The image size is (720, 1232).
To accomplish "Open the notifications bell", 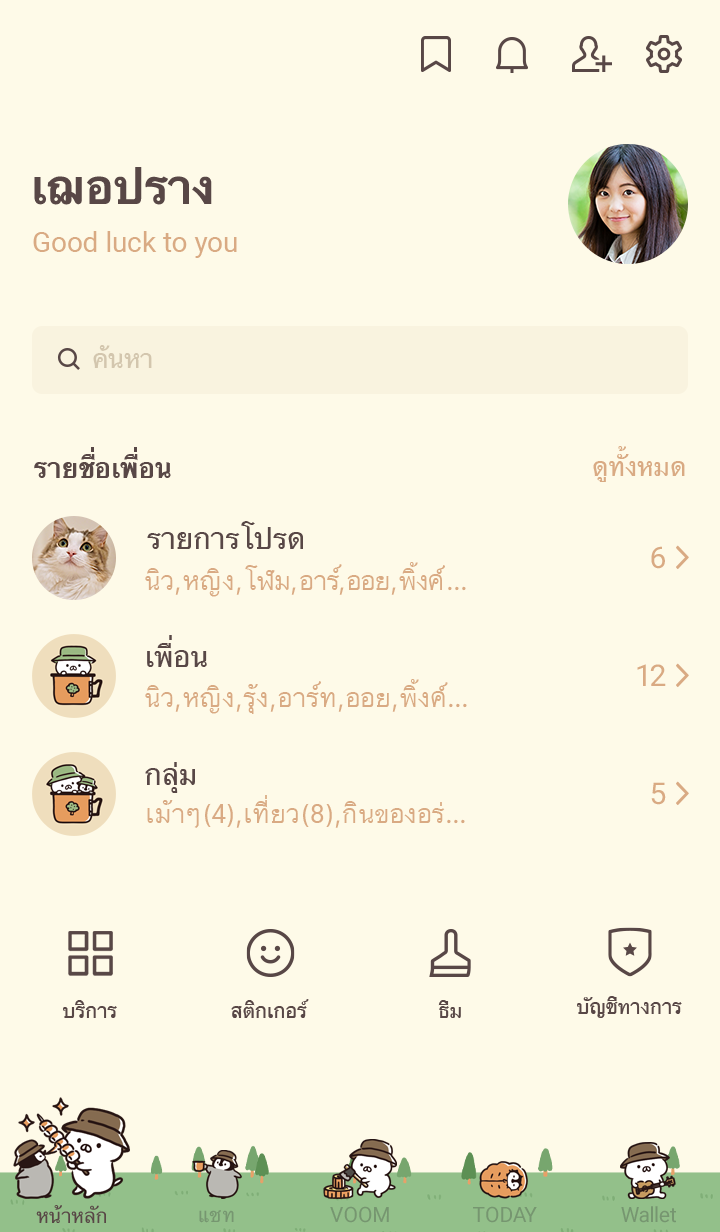I will (512, 54).
